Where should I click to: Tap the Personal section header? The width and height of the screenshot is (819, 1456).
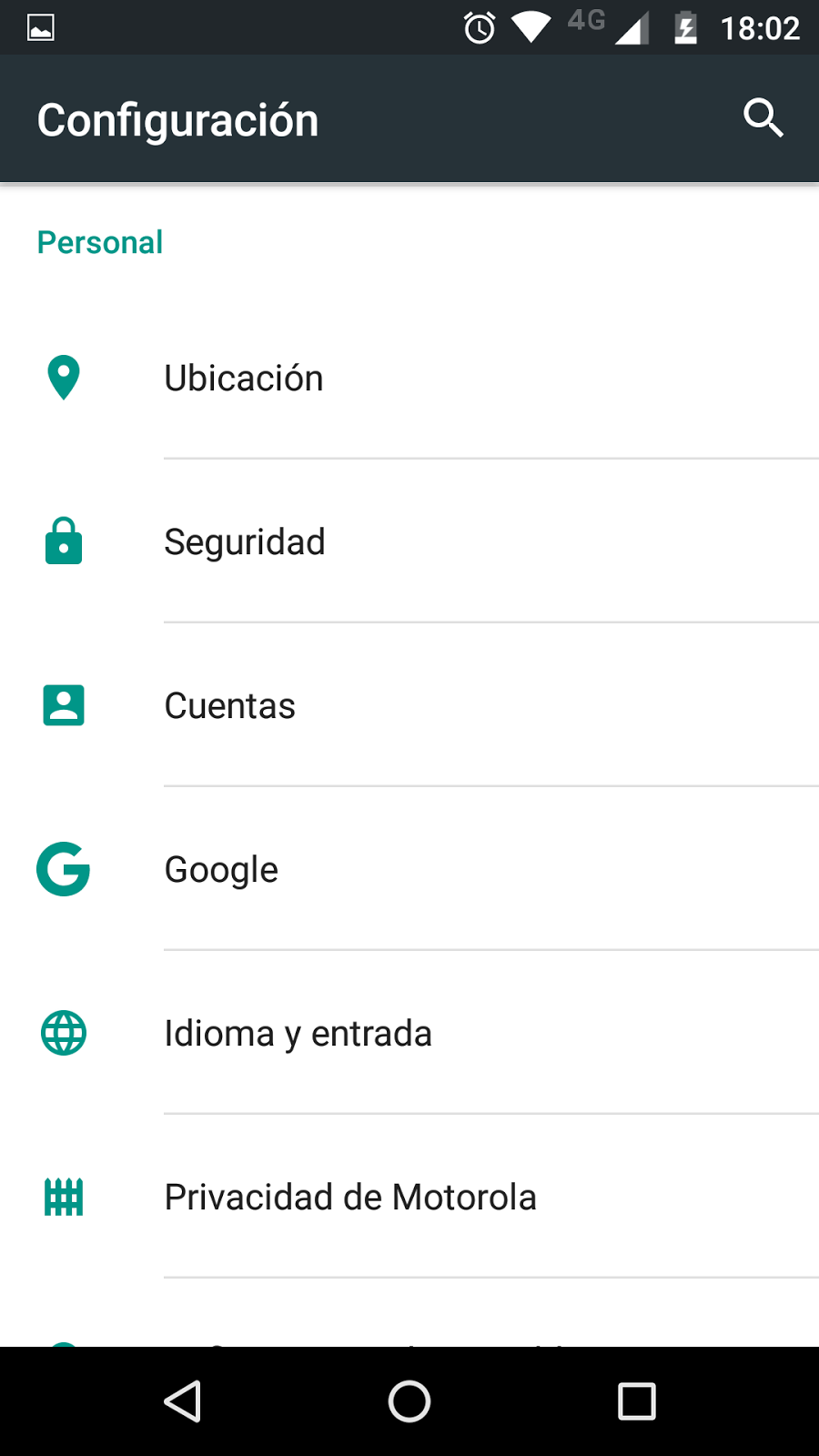pos(99,242)
